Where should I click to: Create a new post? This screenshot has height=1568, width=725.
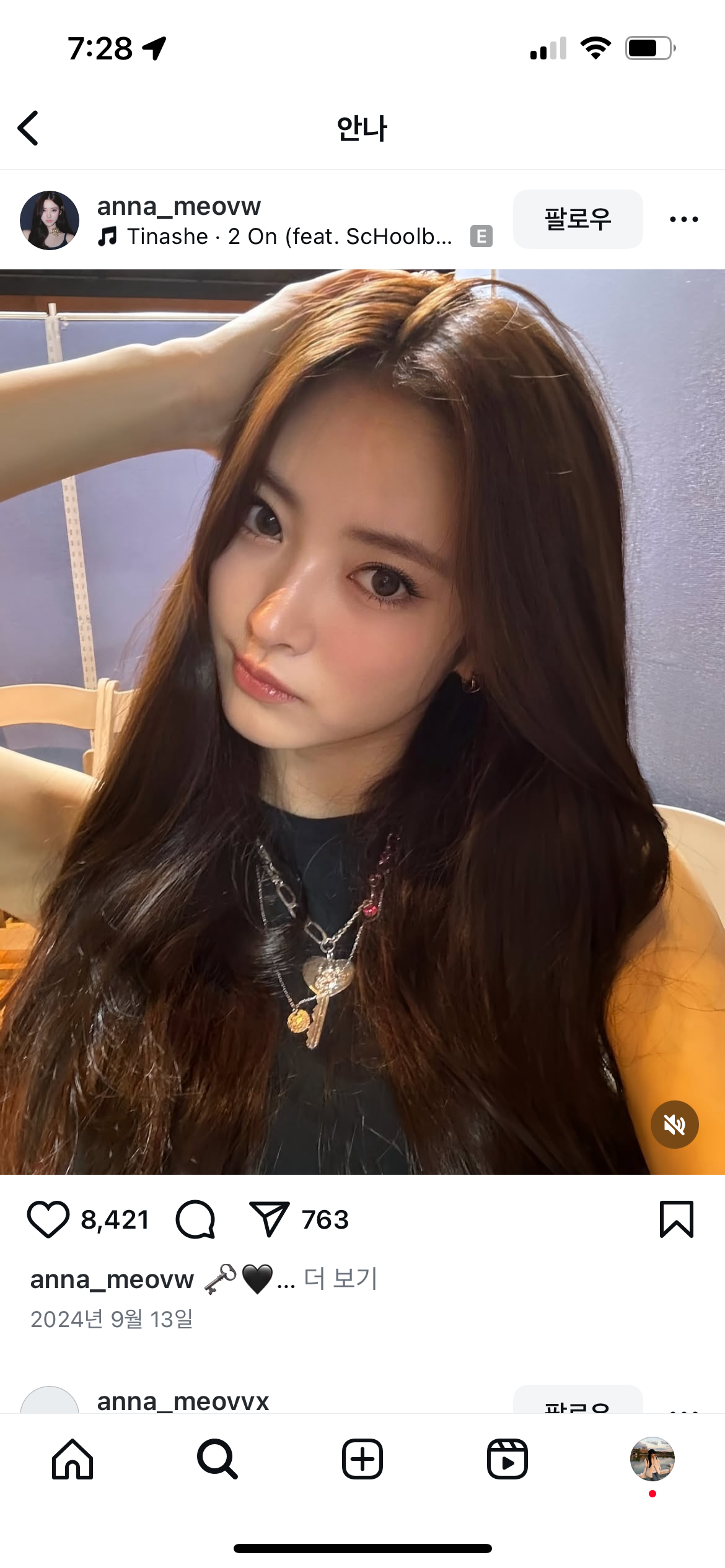point(362,1459)
